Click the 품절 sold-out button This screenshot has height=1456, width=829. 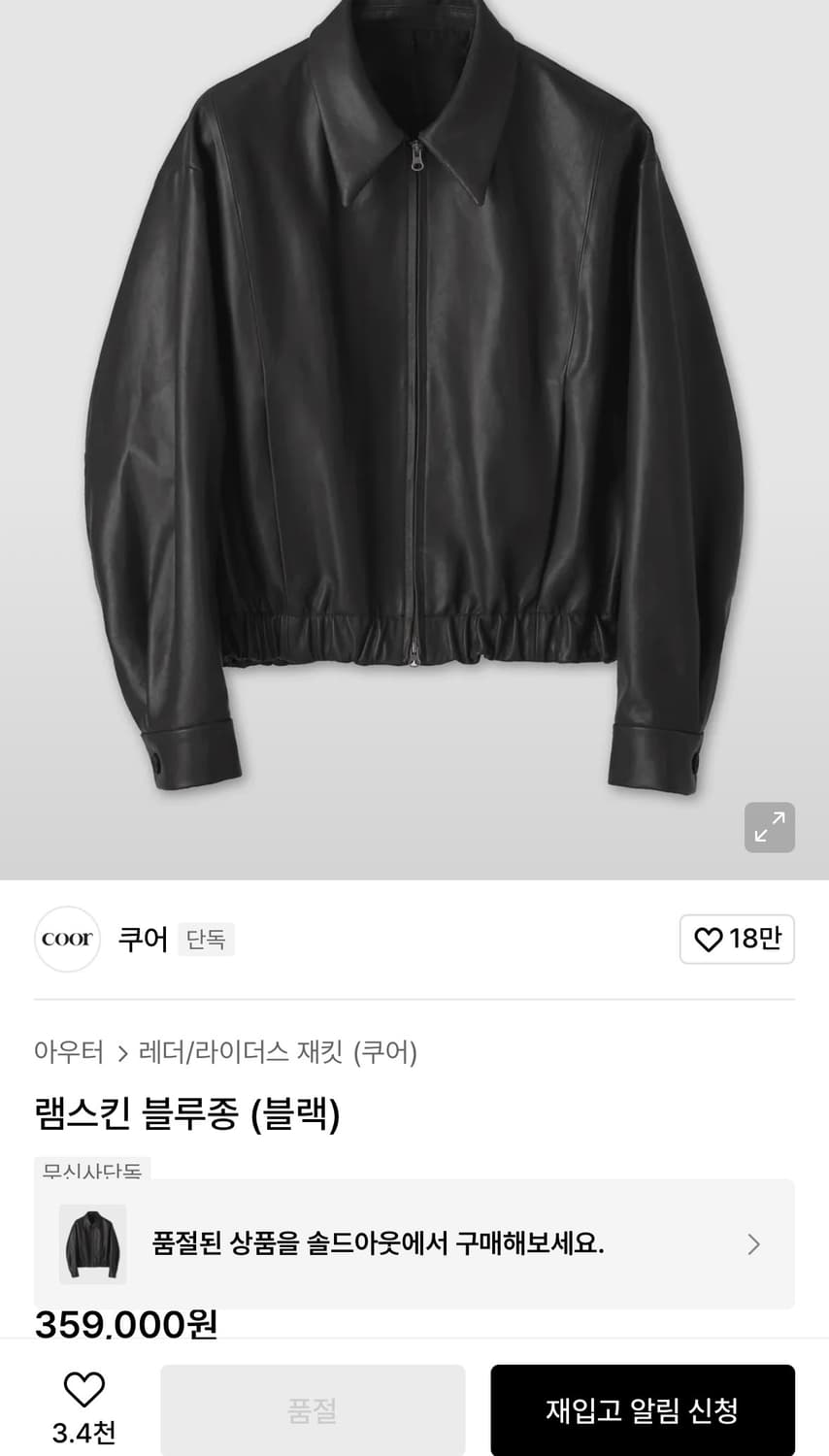pos(312,1409)
